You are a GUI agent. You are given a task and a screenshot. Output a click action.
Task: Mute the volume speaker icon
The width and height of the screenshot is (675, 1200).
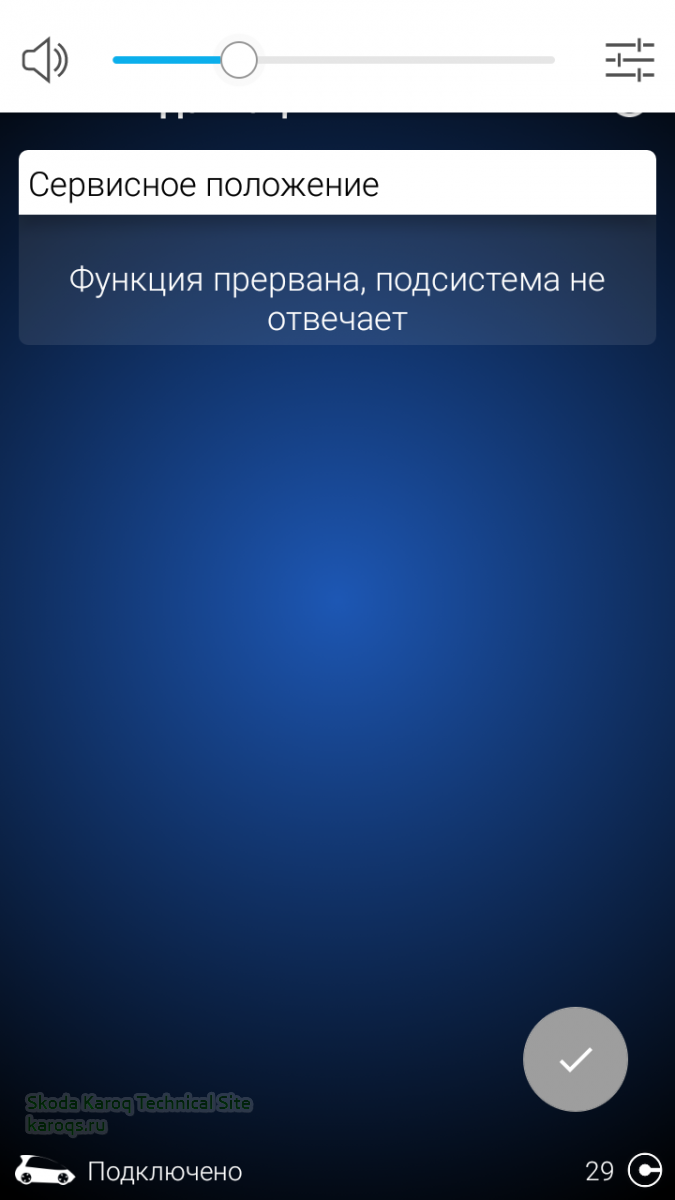pos(45,60)
